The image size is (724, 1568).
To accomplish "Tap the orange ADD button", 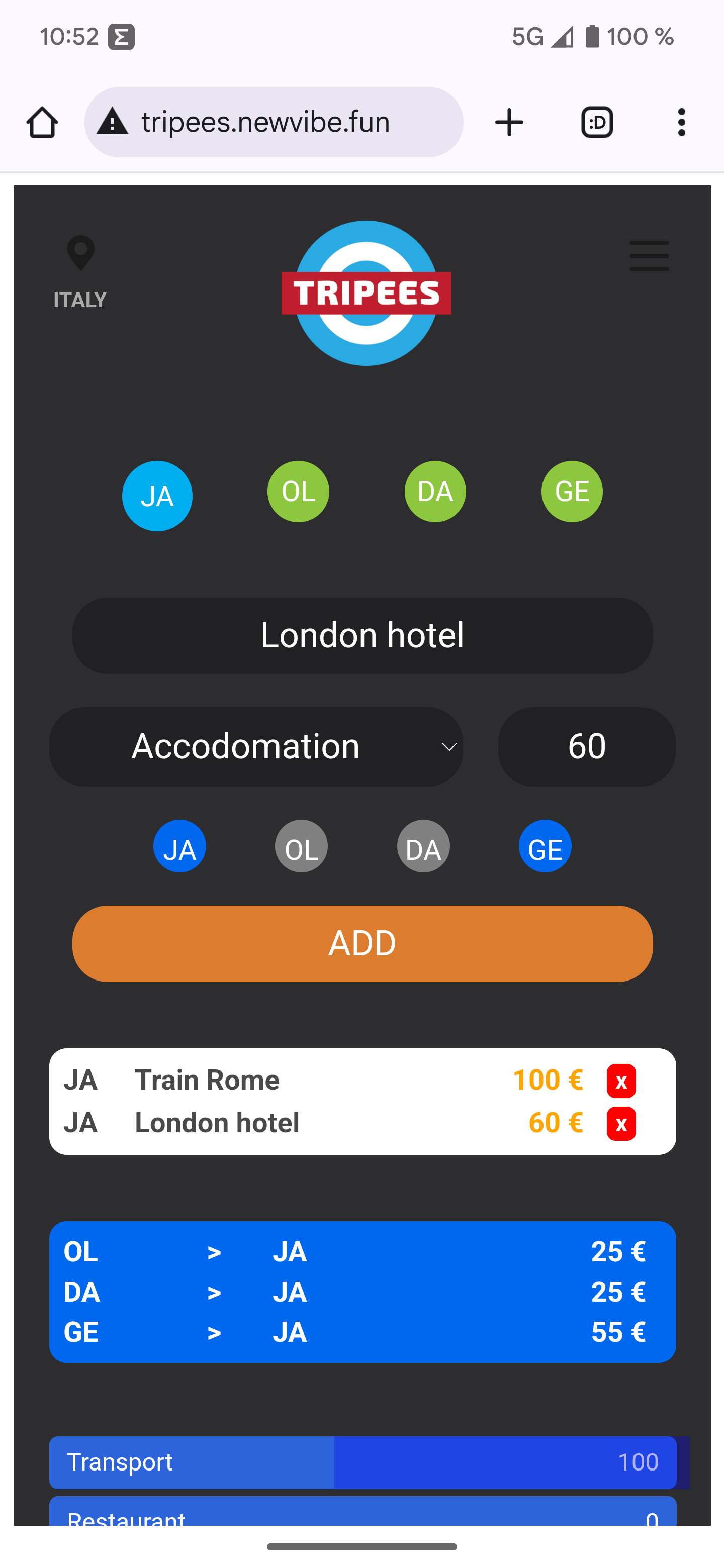I will (363, 943).
